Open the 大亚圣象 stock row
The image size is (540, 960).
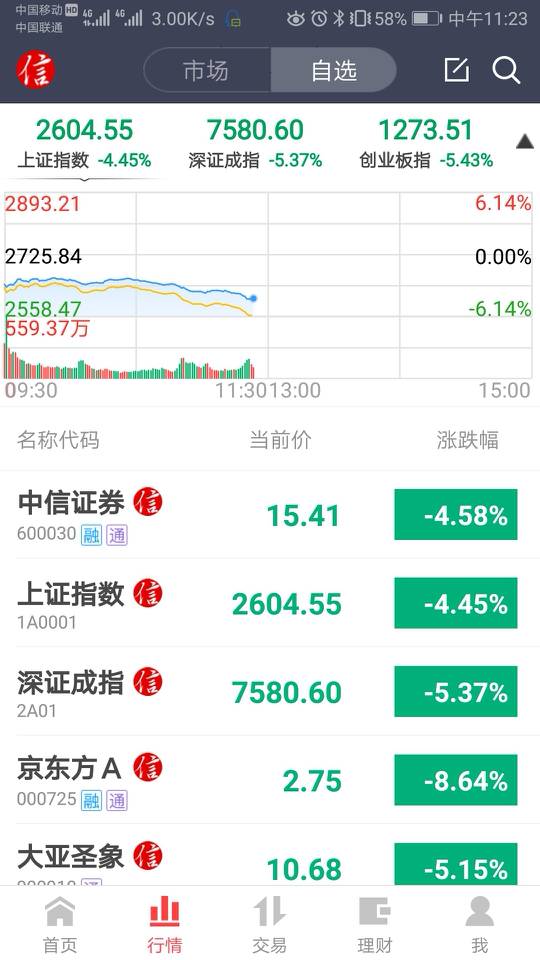coord(270,855)
